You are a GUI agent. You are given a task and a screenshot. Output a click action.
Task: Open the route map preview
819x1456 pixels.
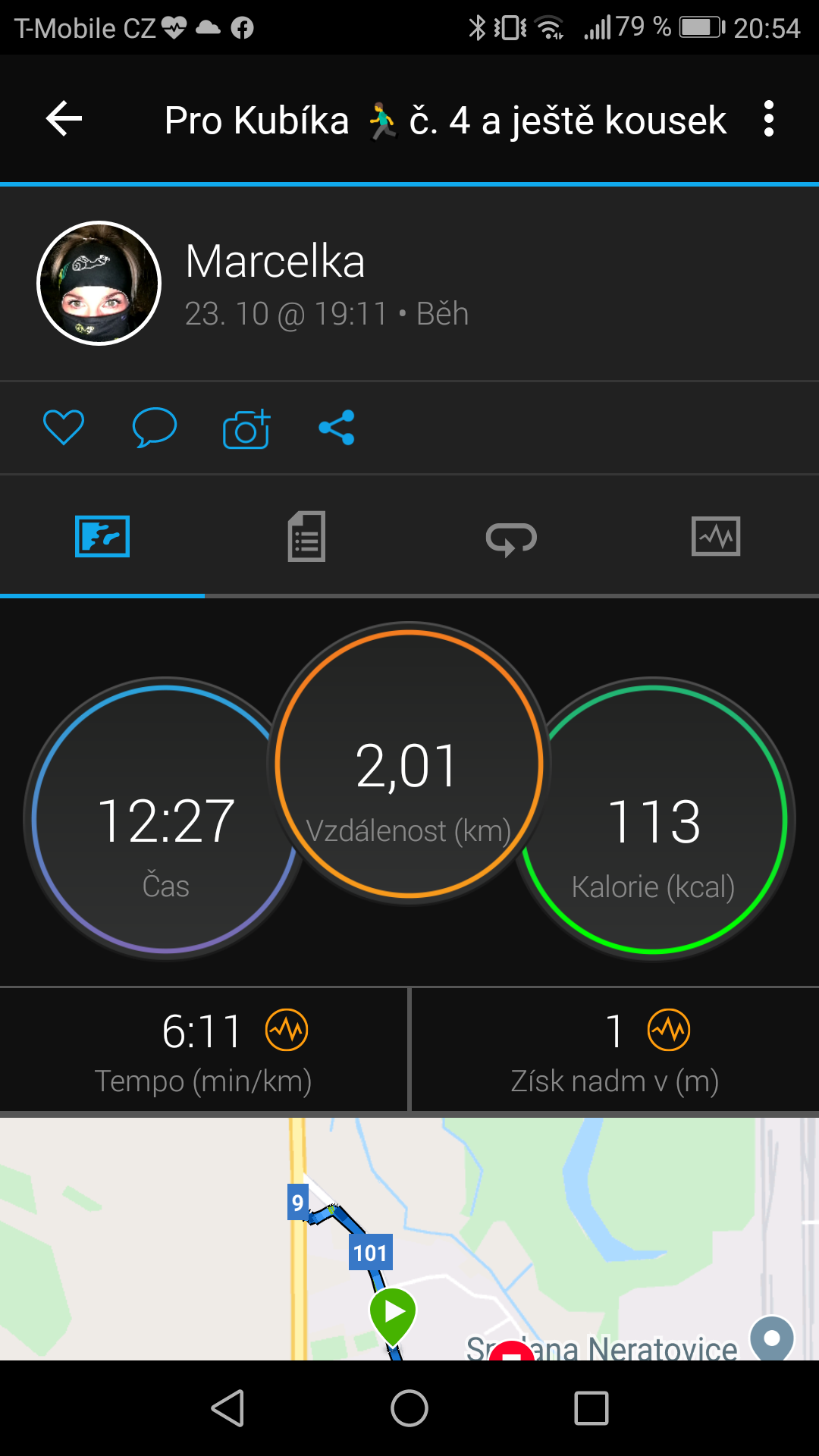pos(409,1238)
